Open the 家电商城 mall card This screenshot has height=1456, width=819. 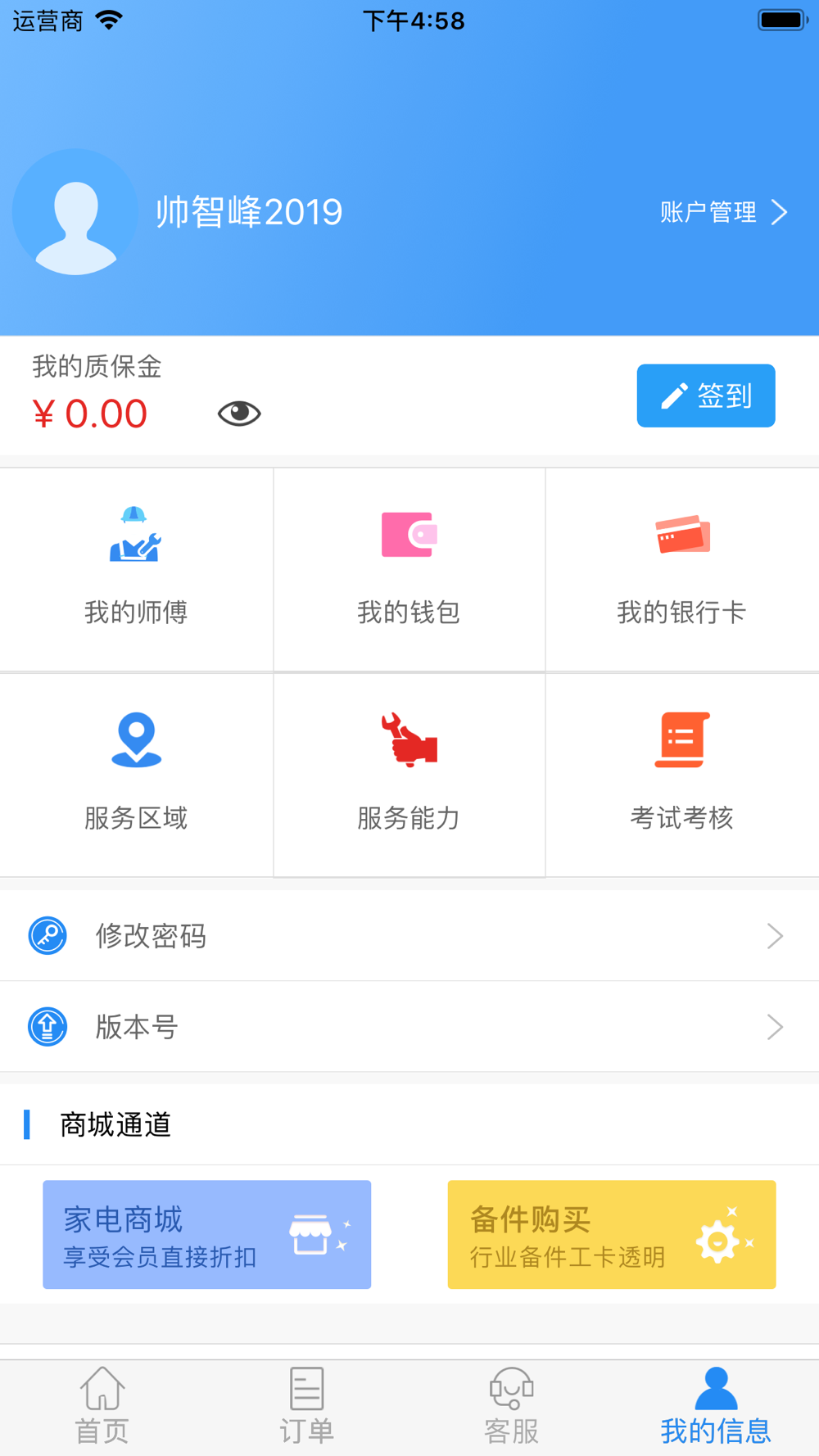coord(207,1234)
